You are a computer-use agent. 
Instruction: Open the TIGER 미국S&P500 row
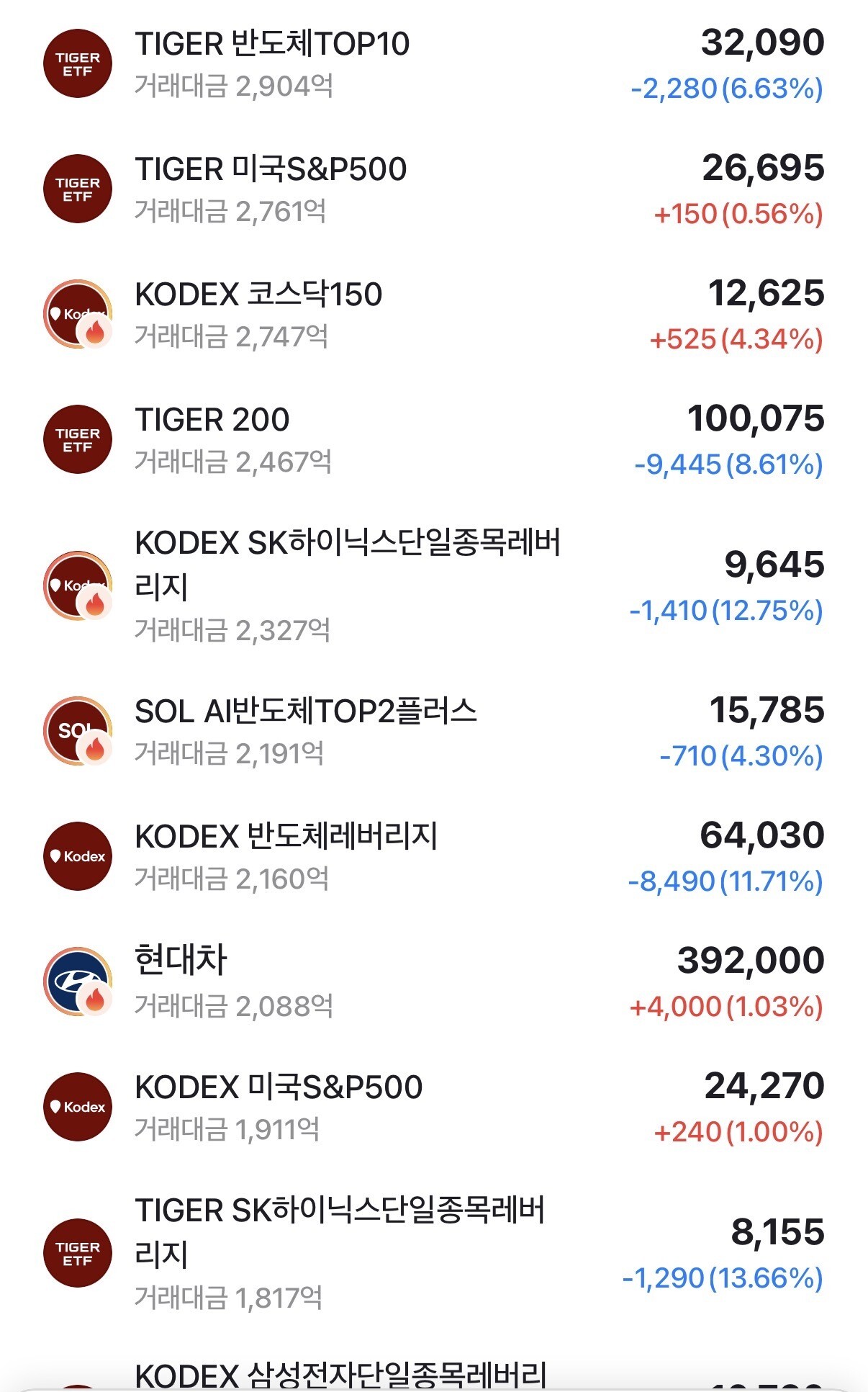point(434,189)
